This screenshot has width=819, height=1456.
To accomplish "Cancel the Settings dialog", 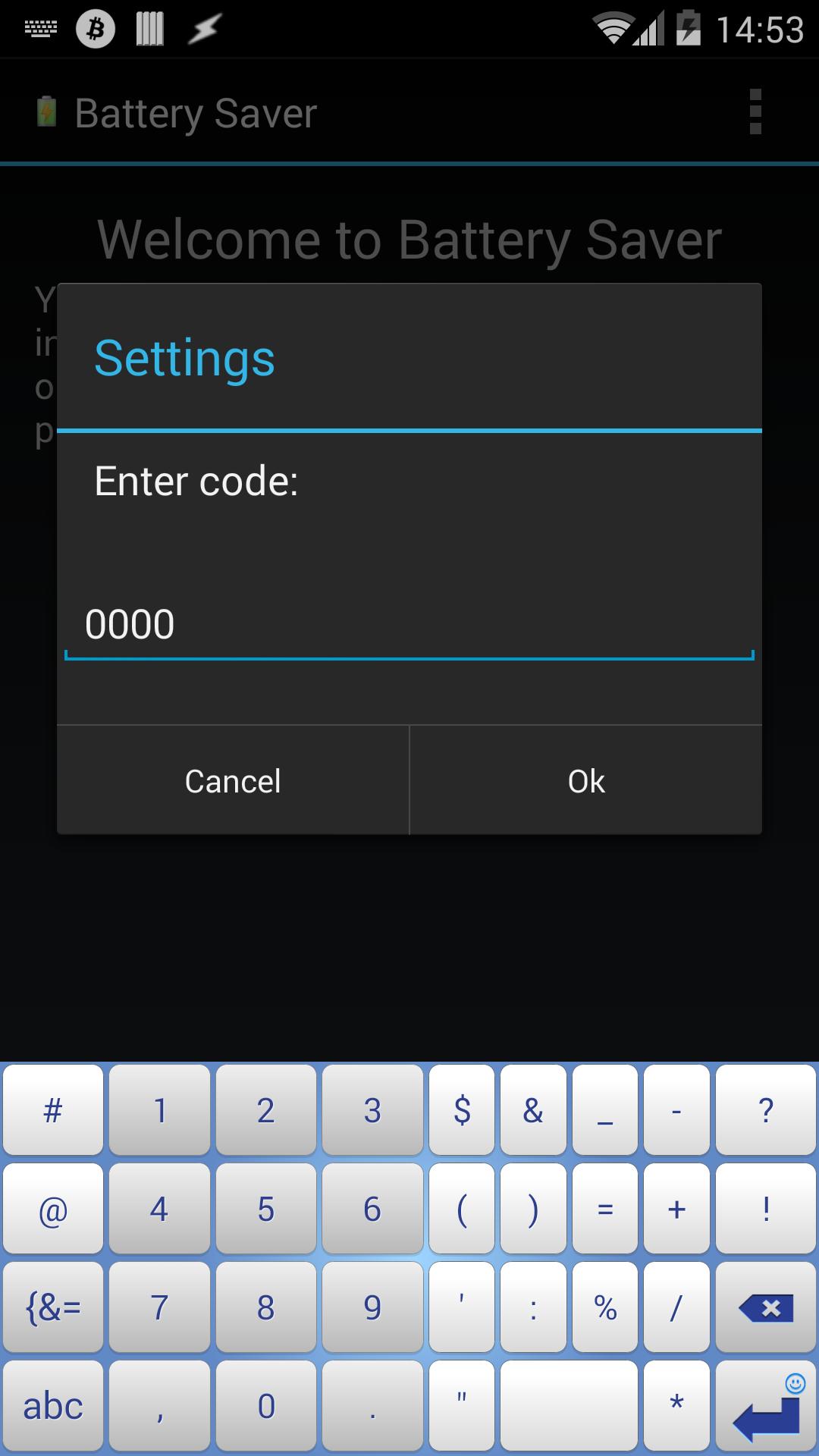I will [x=232, y=780].
